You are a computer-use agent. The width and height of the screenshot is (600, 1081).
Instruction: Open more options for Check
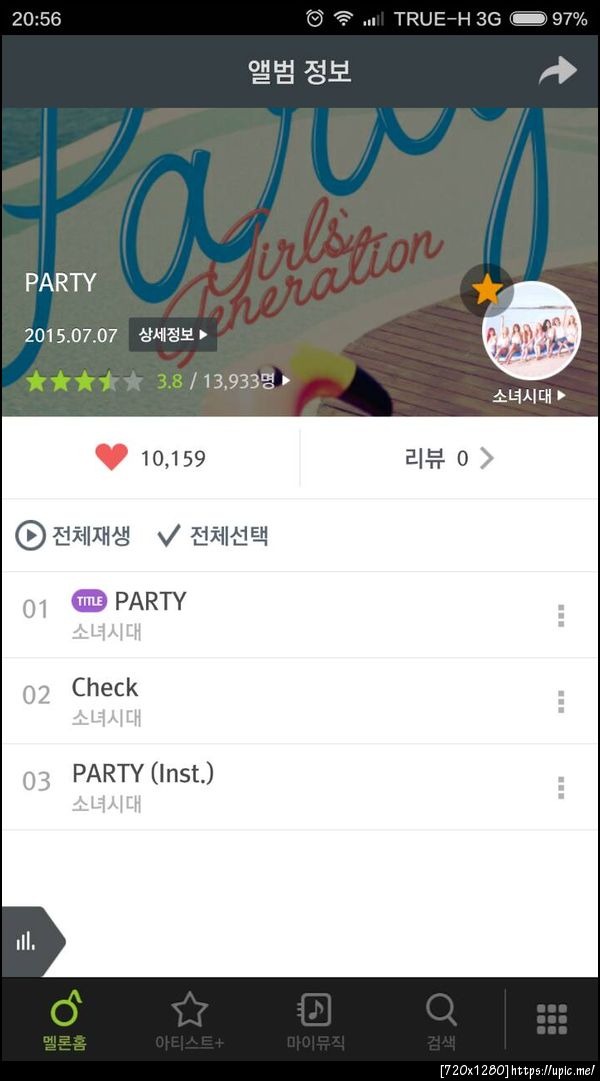pyautogui.click(x=561, y=701)
